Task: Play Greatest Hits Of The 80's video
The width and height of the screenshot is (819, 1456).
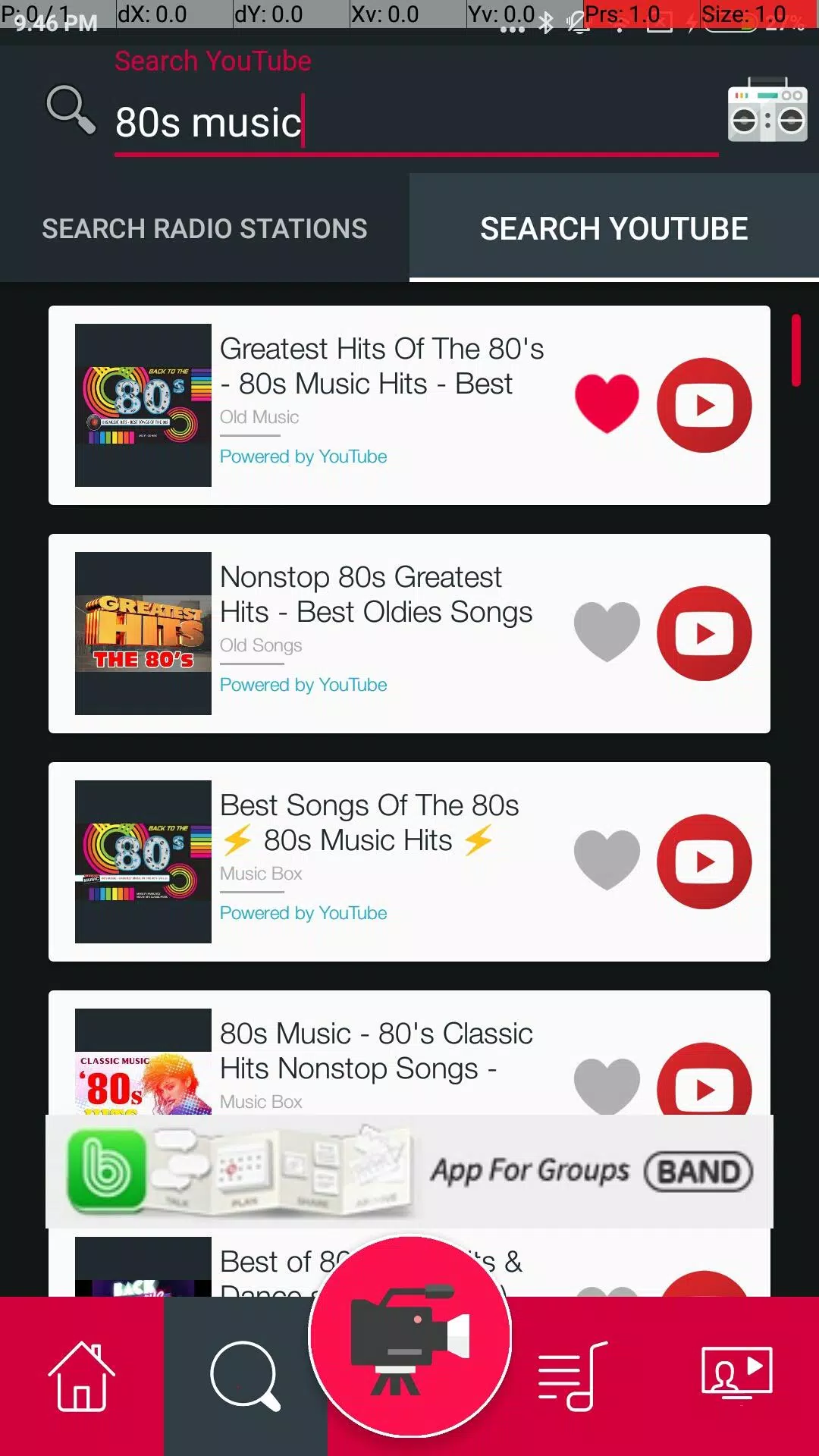Action: pos(704,405)
